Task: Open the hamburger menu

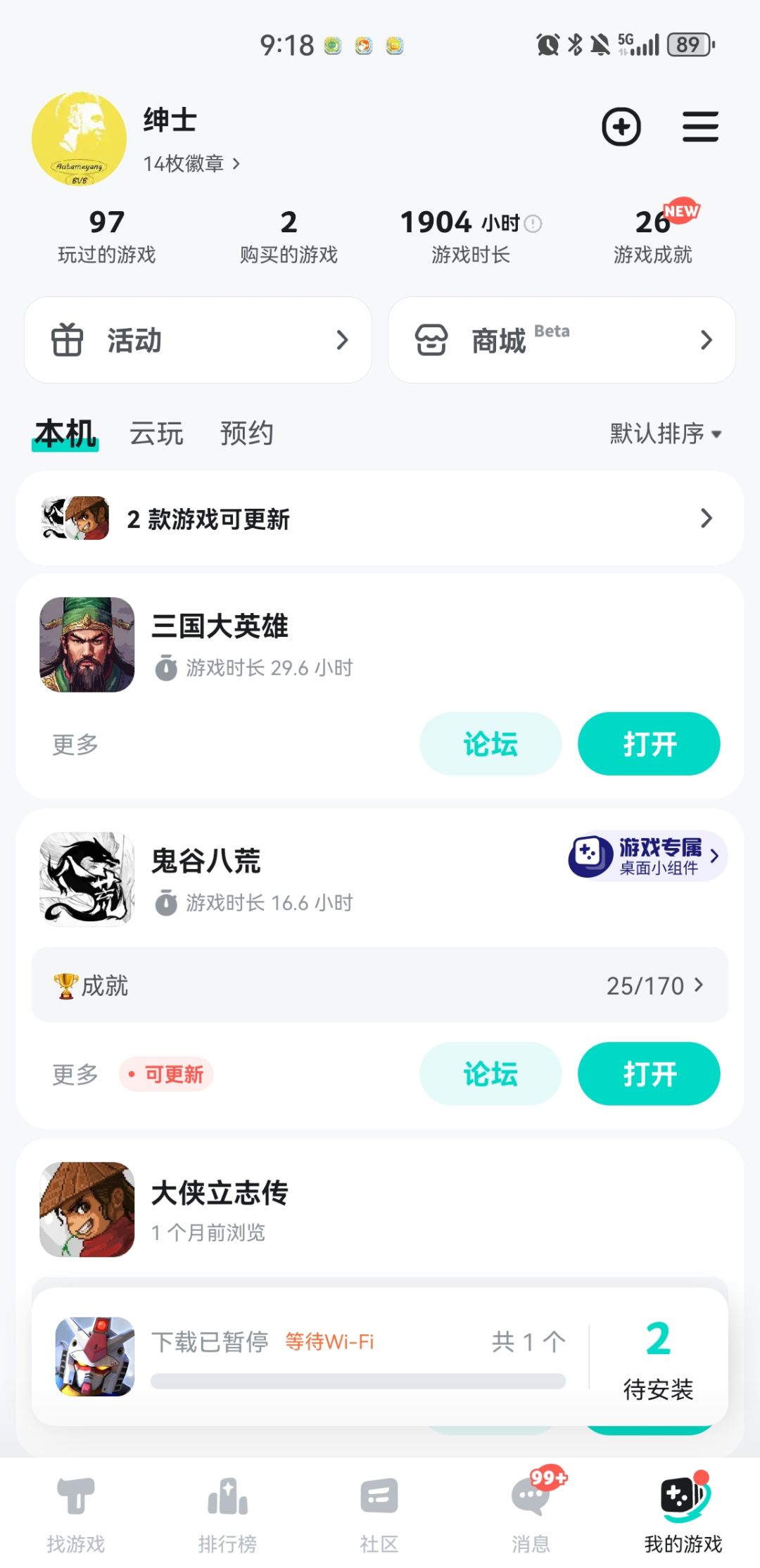Action: point(700,127)
